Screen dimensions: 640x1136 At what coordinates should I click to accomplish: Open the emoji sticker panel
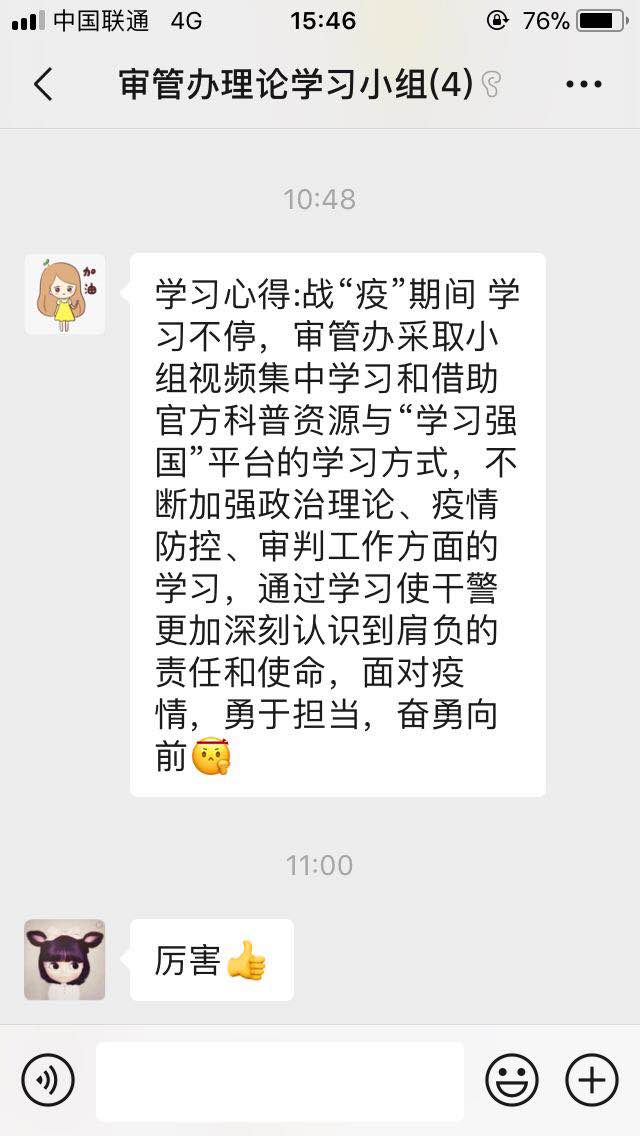coord(512,1080)
